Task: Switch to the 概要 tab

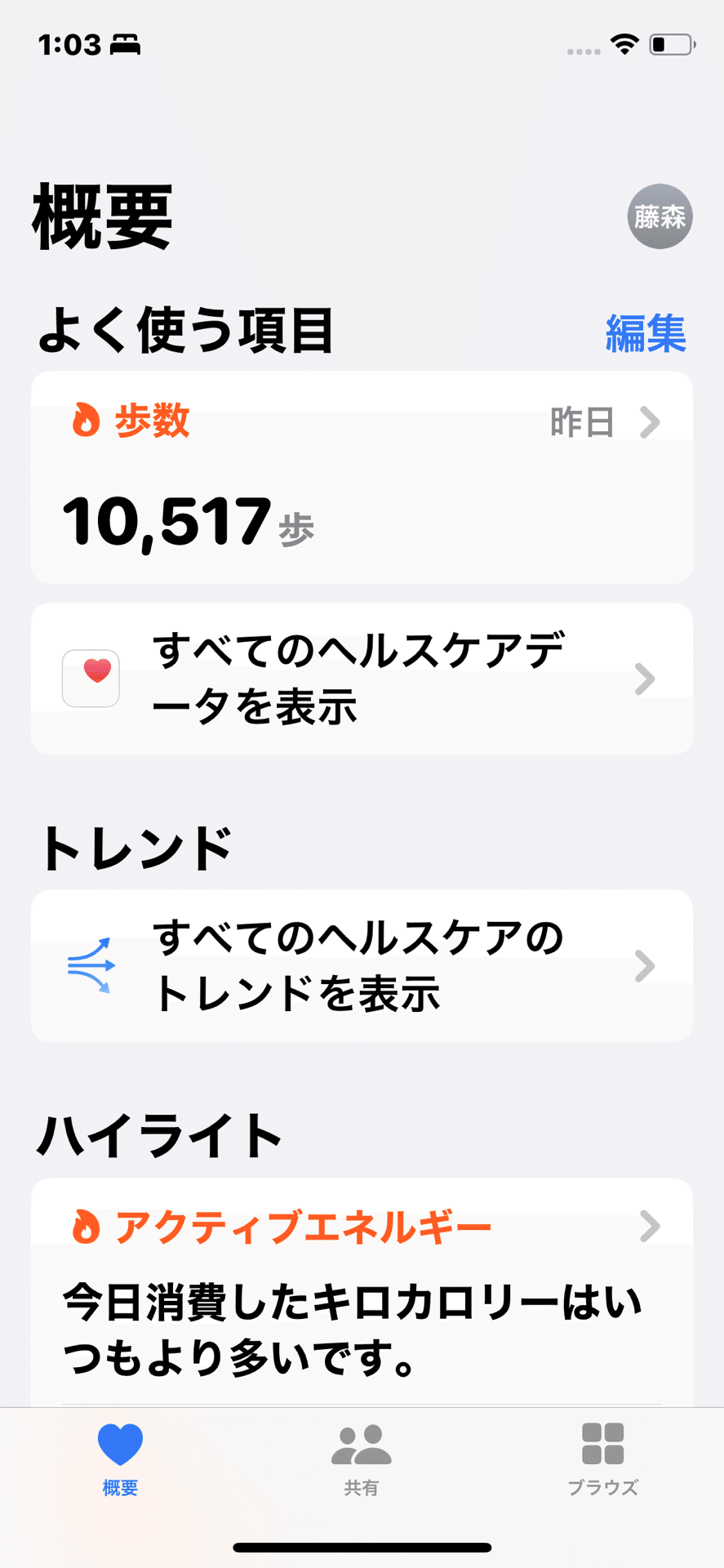Action: [120, 1459]
